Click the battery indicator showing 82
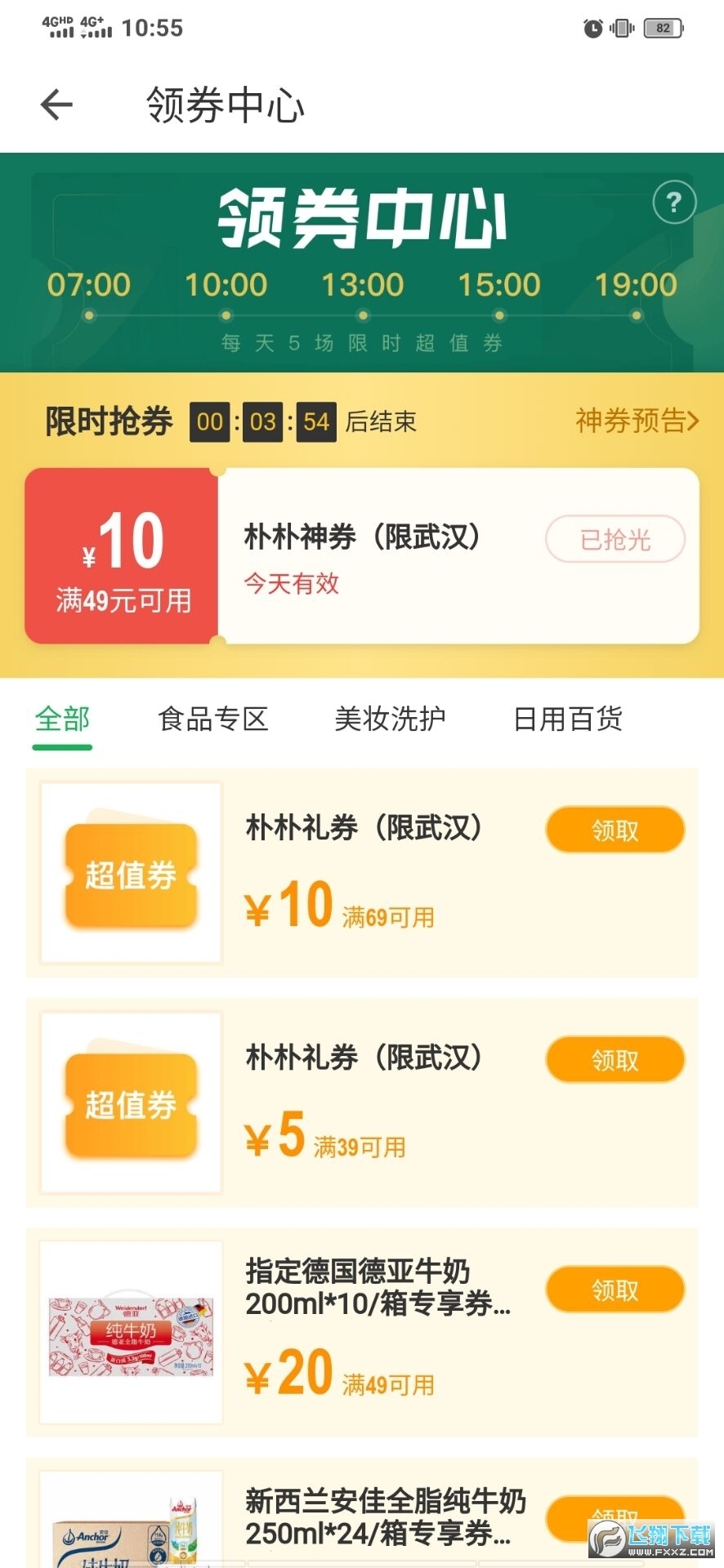Viewport: 724px width, 1568px height. [x=664, y=27]
